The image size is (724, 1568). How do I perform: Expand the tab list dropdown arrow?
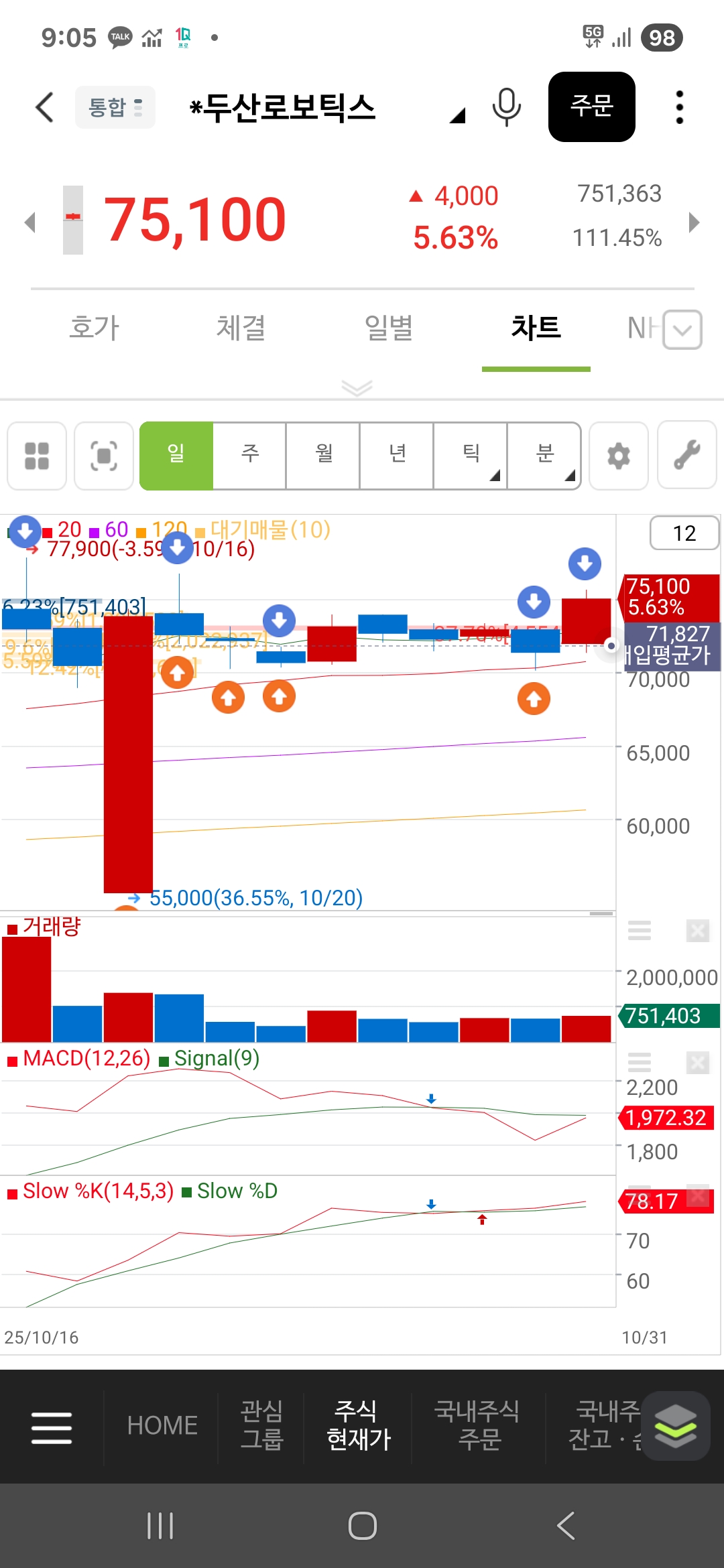point(682,330)
